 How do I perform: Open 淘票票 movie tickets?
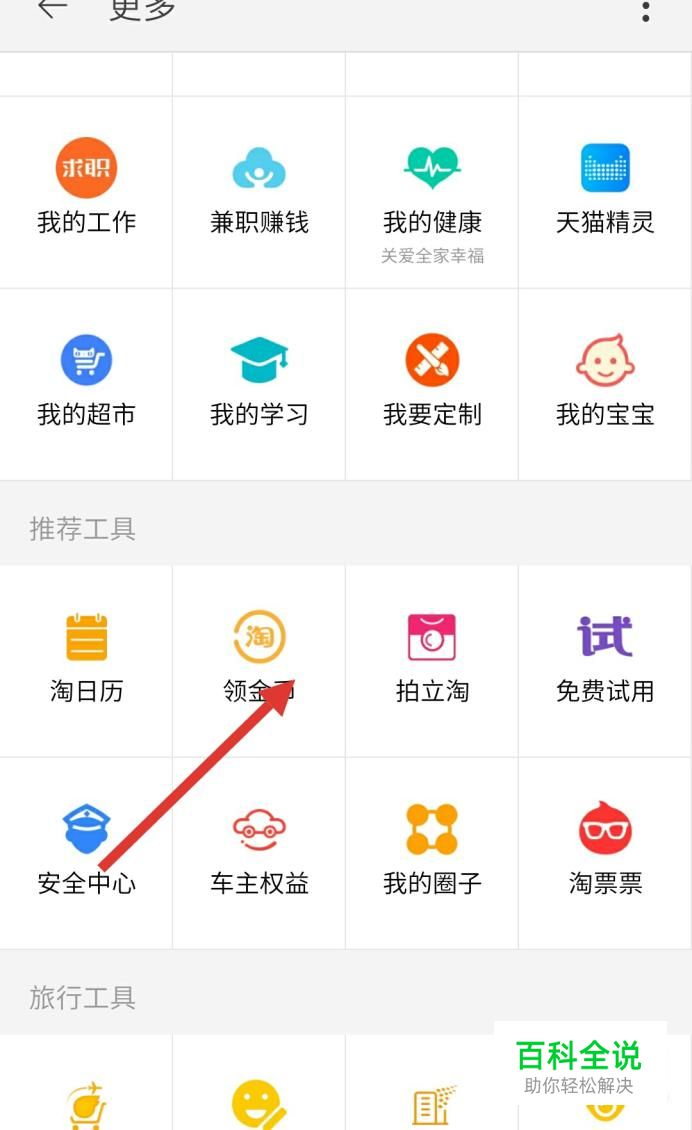coord(605,853)
